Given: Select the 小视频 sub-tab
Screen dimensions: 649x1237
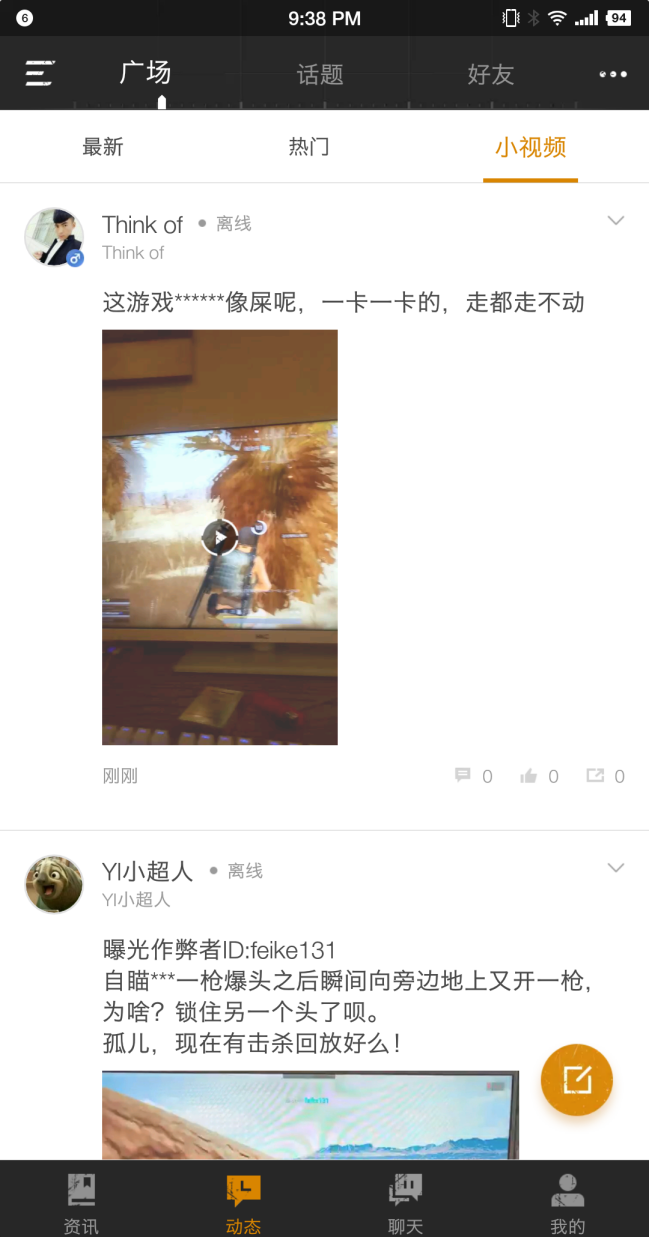Looking at the screenshot, I should click(x=530, y=148).
